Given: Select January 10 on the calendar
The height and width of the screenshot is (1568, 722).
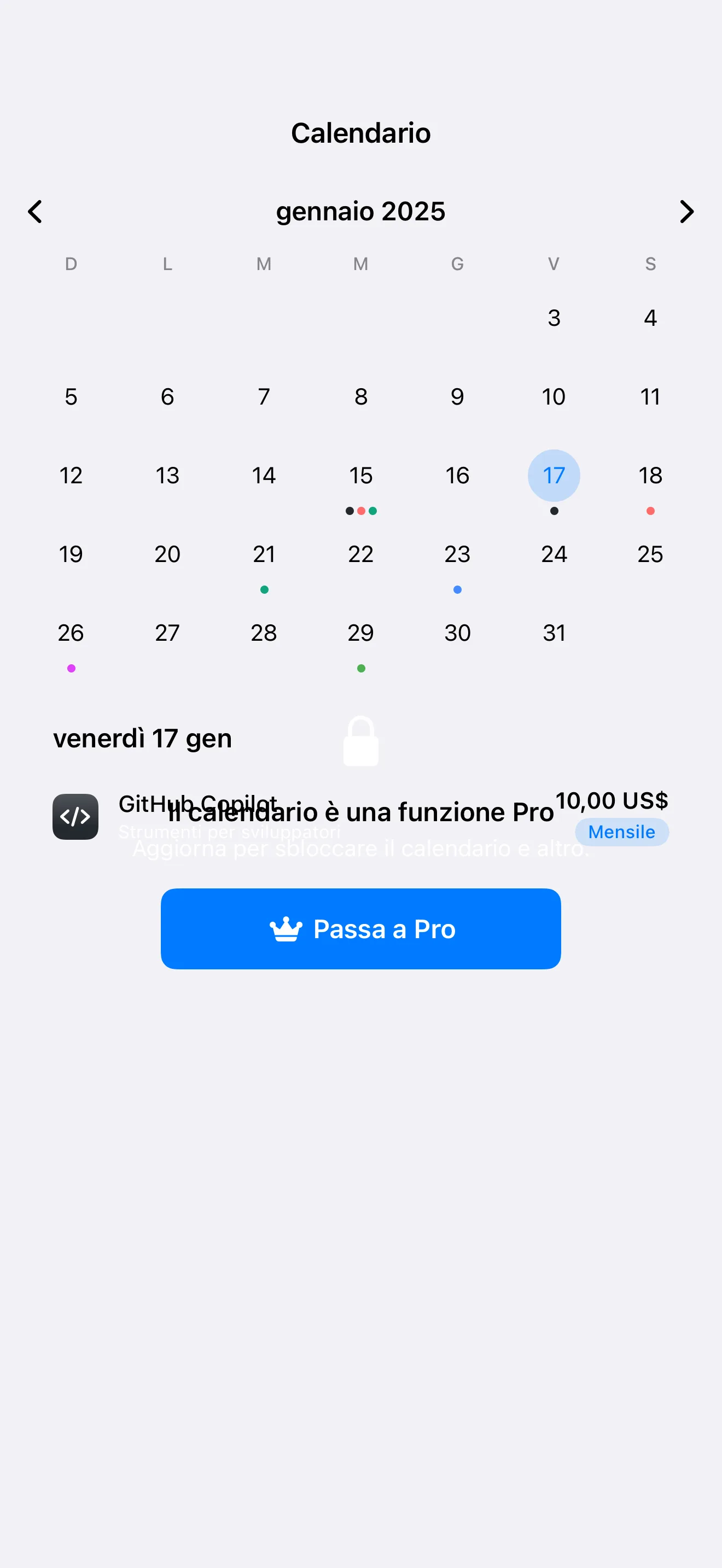Looking at the screenshot, I should (554, 397).
